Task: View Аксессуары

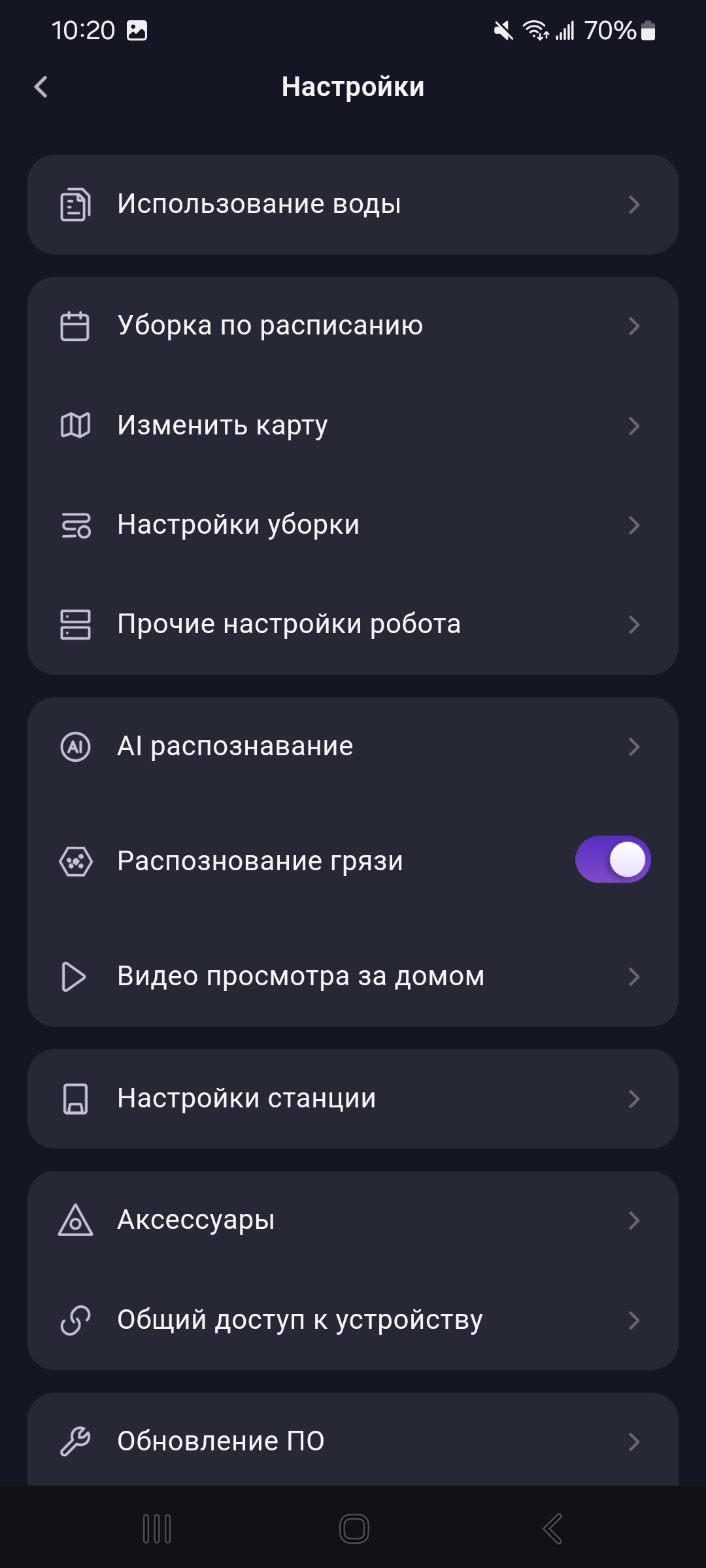Action: 352,1220
